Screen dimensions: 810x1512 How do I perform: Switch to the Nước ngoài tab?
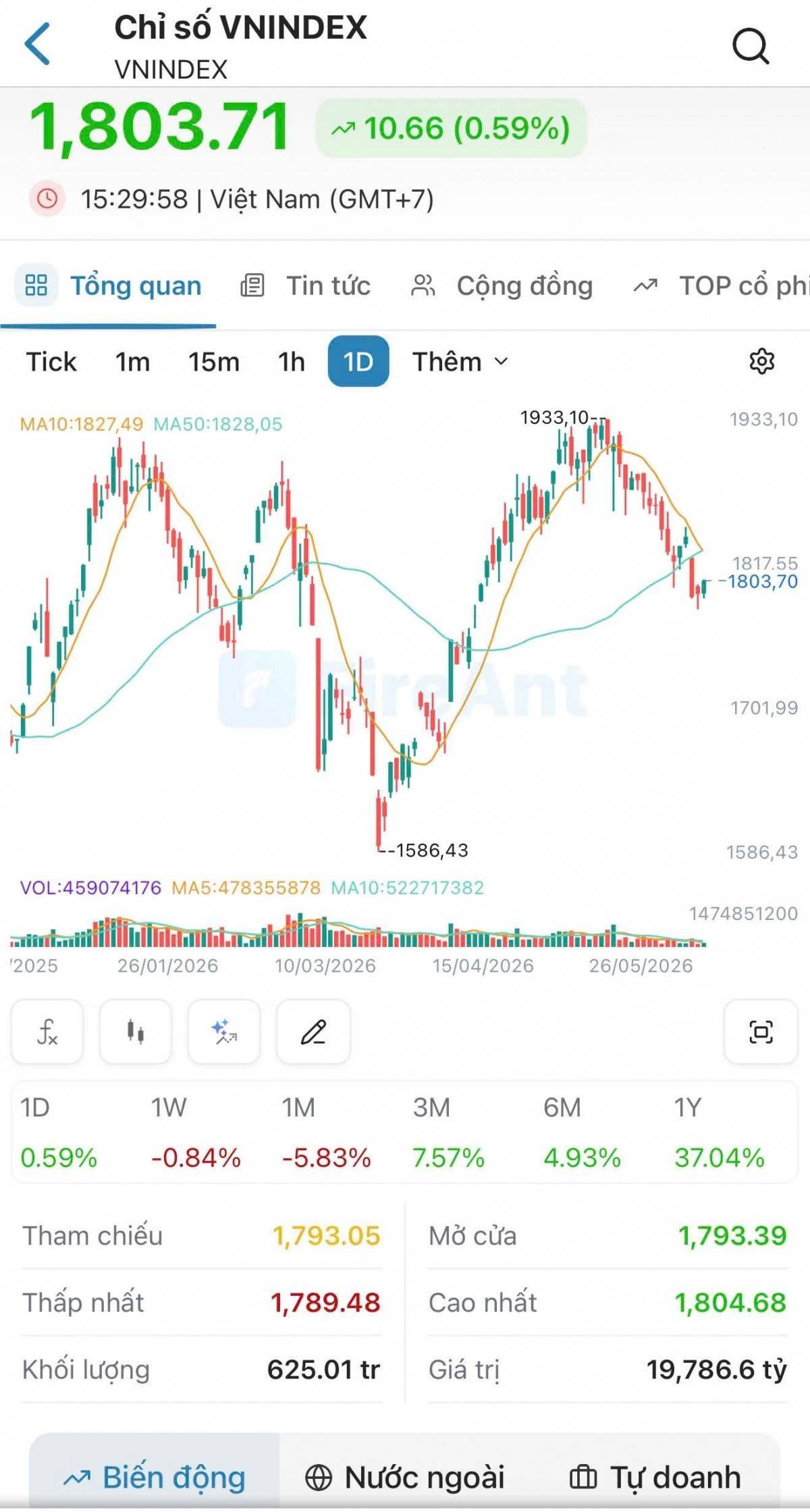(404, 1478)
